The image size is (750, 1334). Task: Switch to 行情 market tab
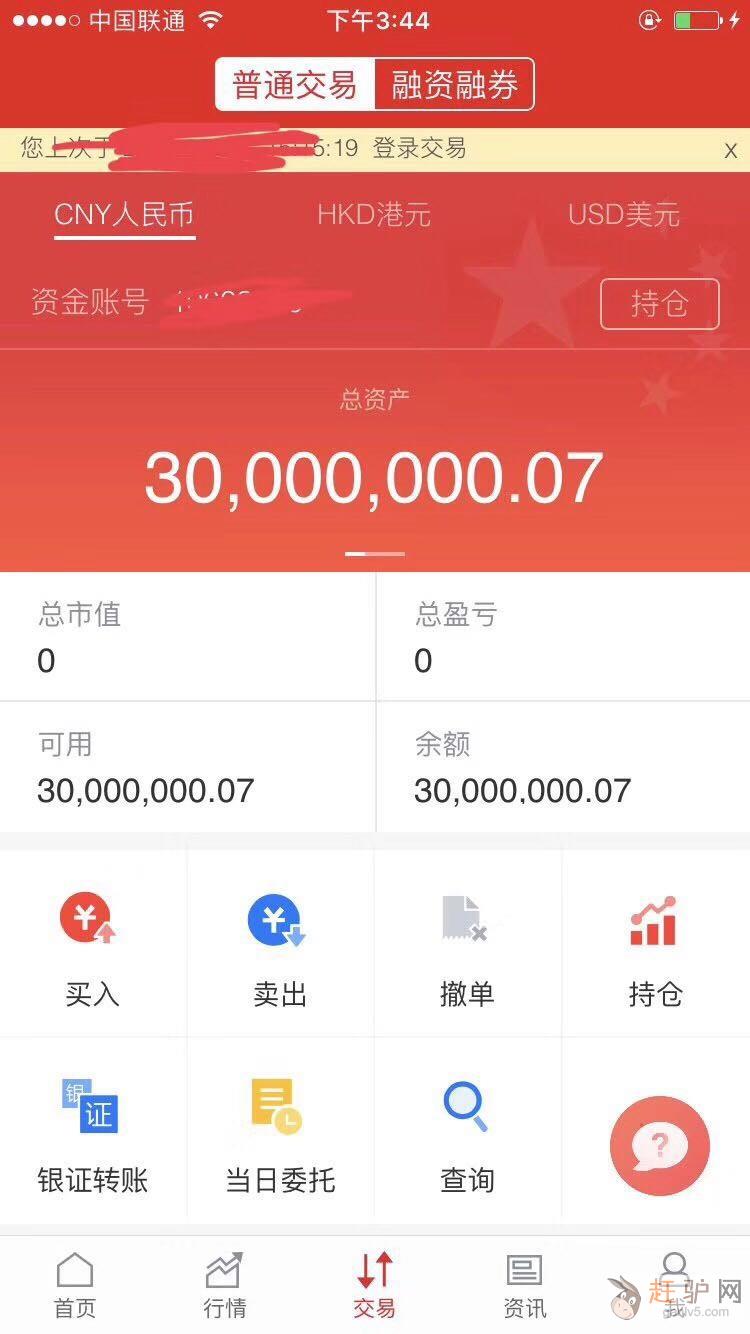pyautogui.click(x=225, y=1285)
